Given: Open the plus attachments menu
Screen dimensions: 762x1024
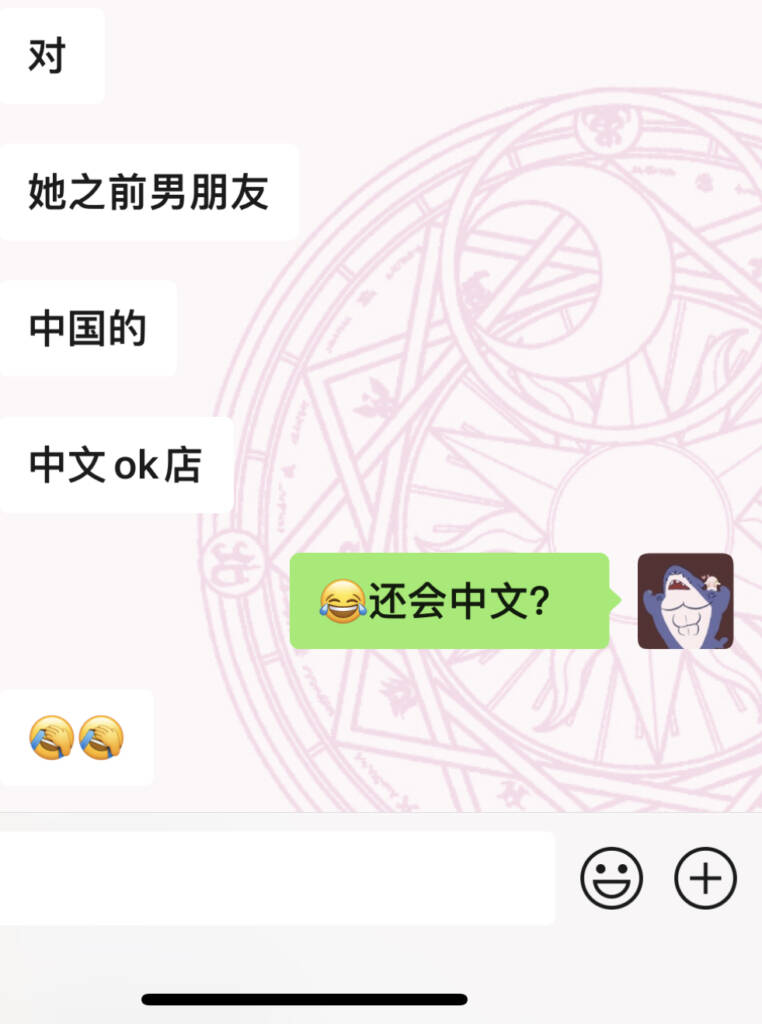Looking at the screenshot, I should [x=705, y=878].
